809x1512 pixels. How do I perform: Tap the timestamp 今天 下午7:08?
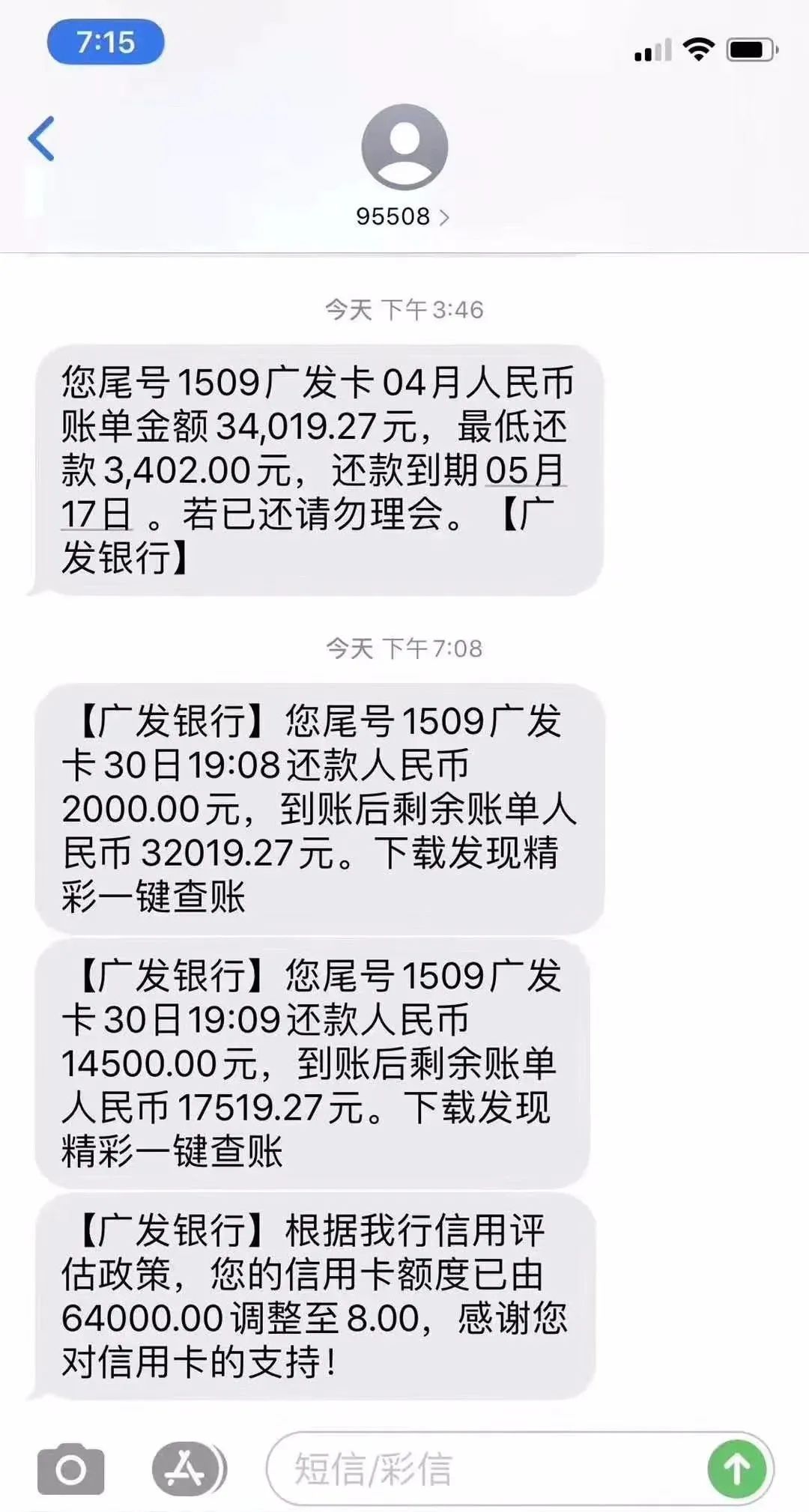click(404, 647)
